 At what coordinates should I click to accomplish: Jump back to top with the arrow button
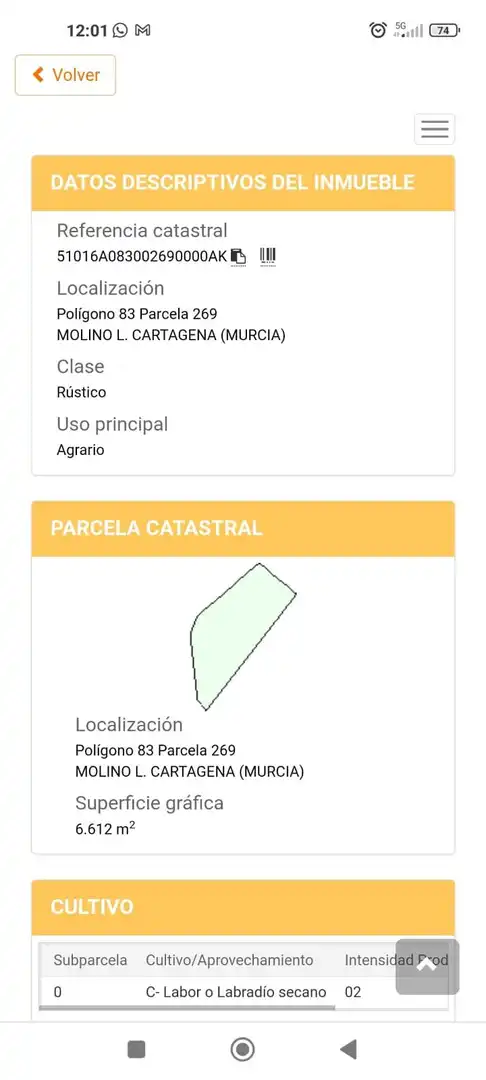pos(427,966)
